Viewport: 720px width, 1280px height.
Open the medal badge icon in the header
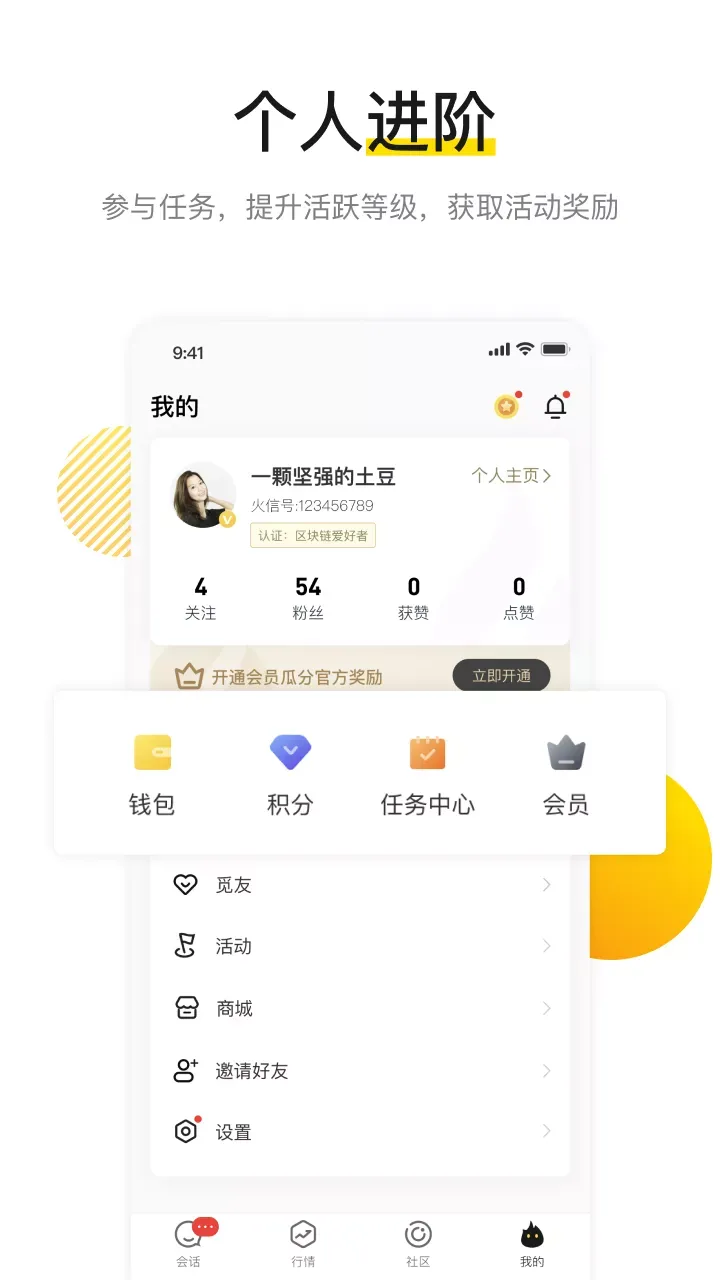click(x=506, y=406)
